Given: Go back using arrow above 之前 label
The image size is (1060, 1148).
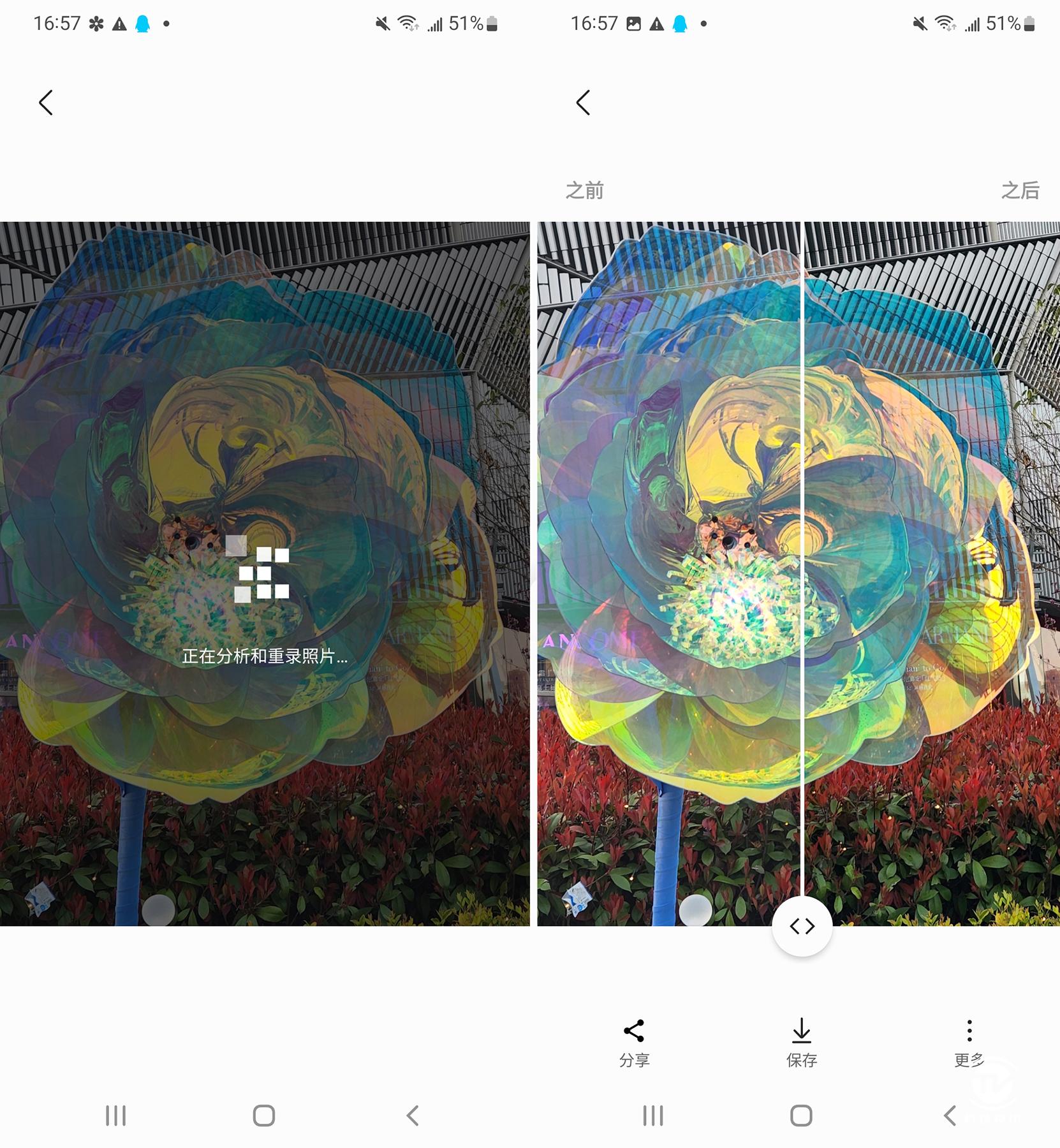Looking at the screenshot, I should (x=583, y=102).
